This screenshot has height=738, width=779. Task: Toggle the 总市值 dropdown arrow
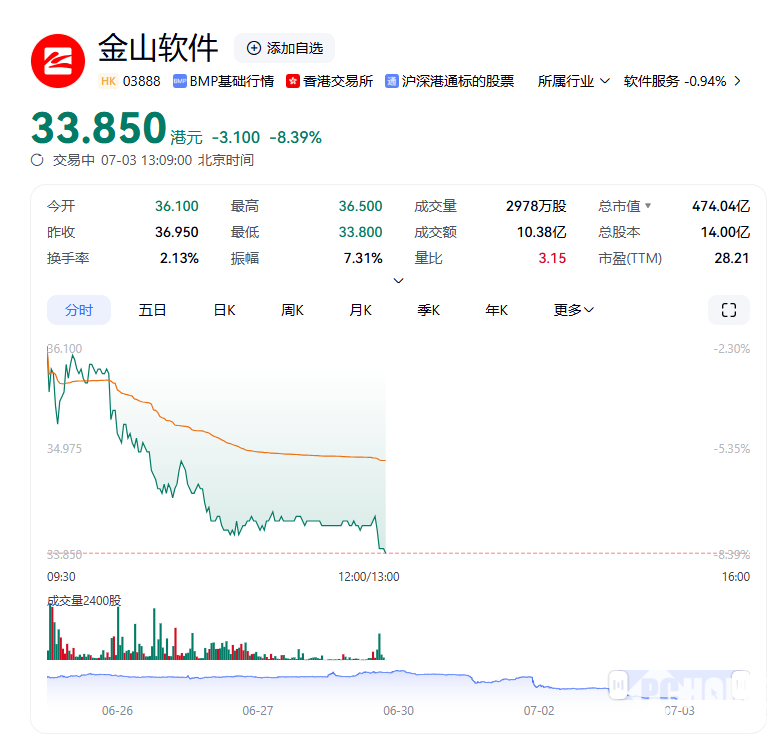(x=648, y=206)
